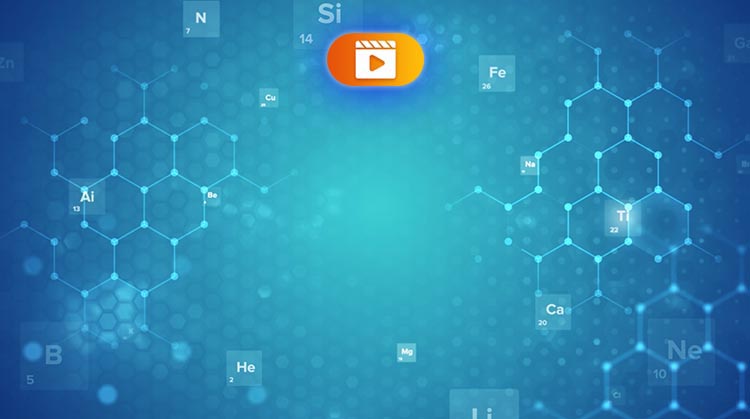Tap the orange video play button

[375, 59]
